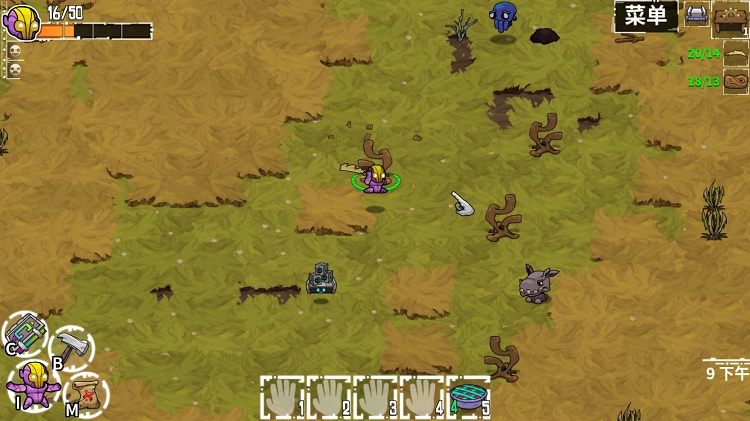Screen dimensions: 750x421
Task: Use the item in hotbar slot 5
Action: pyautogui.click(x=468, y=397)
